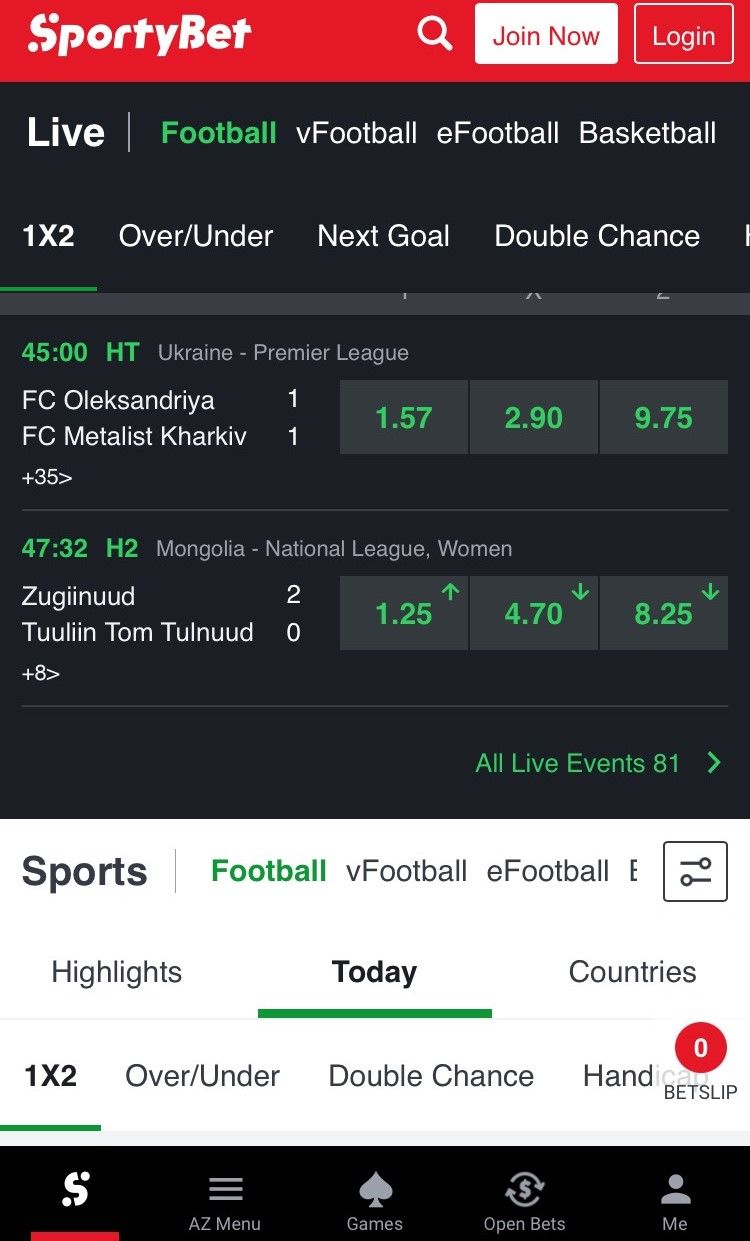Tap the Login button
Viewport: 750px width, 1241px height.
tap(684, 35)
